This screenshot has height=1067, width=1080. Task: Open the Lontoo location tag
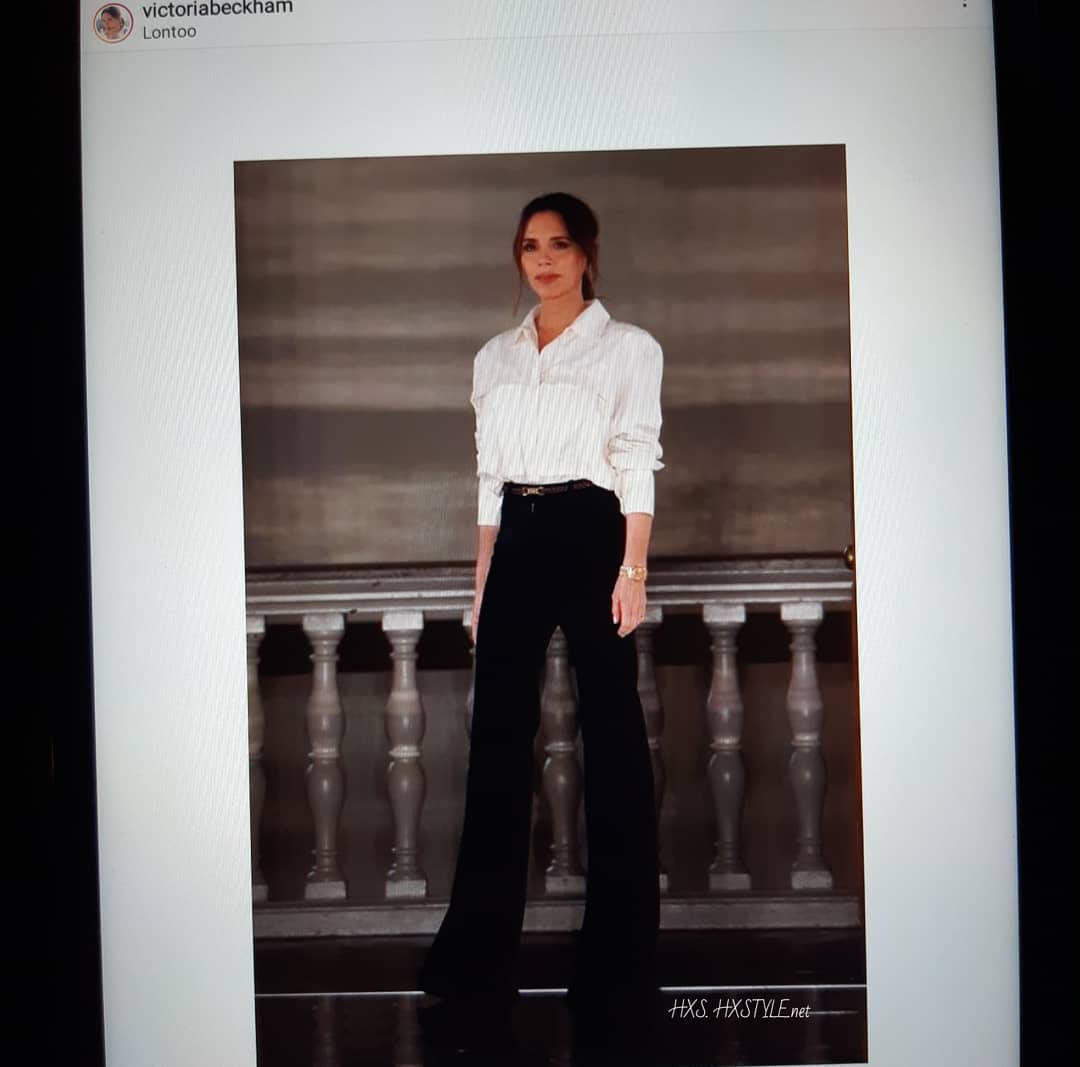pos(169,32)
